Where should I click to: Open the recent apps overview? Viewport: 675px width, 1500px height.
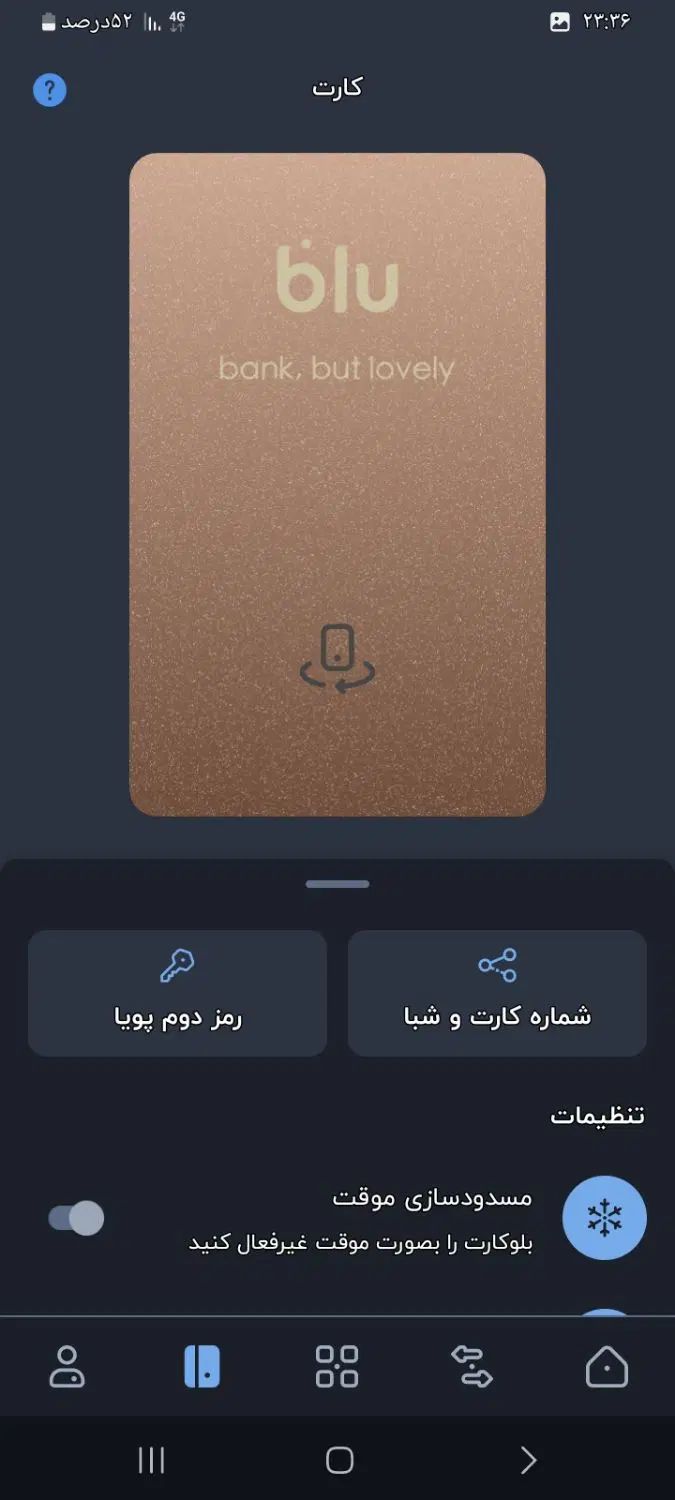click(151, 1460)
